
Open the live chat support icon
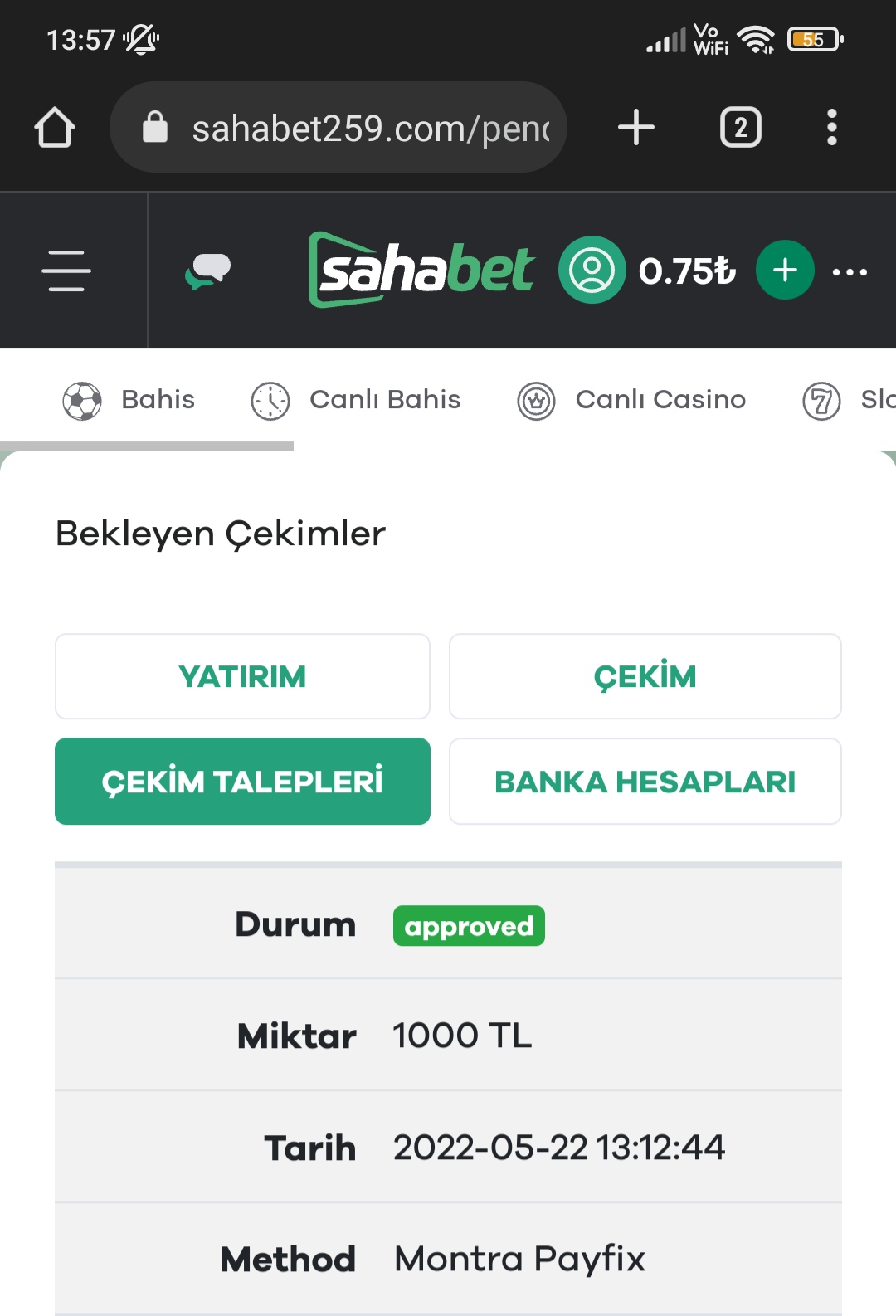click(207, 271)
